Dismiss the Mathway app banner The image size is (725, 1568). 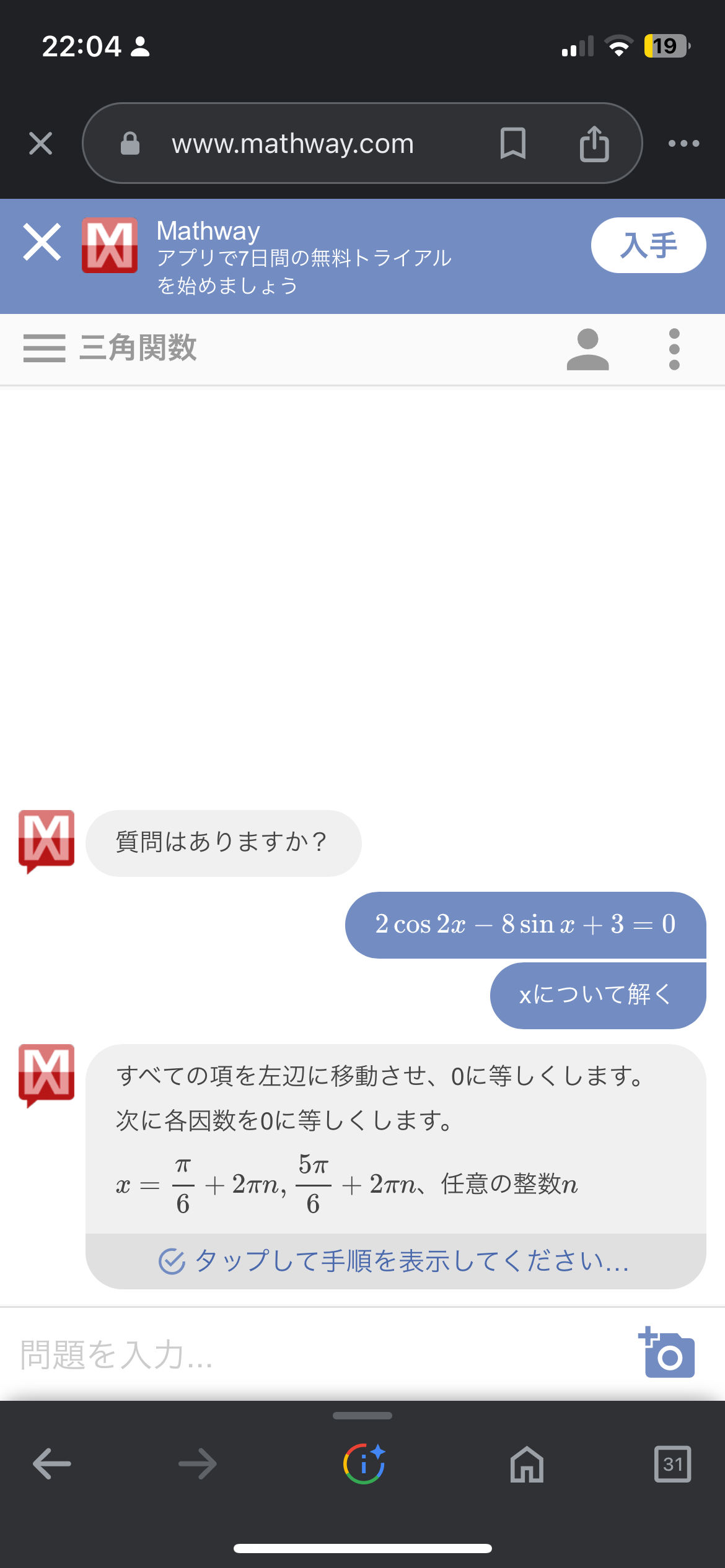pyautogui.click(x=42, y=242)
